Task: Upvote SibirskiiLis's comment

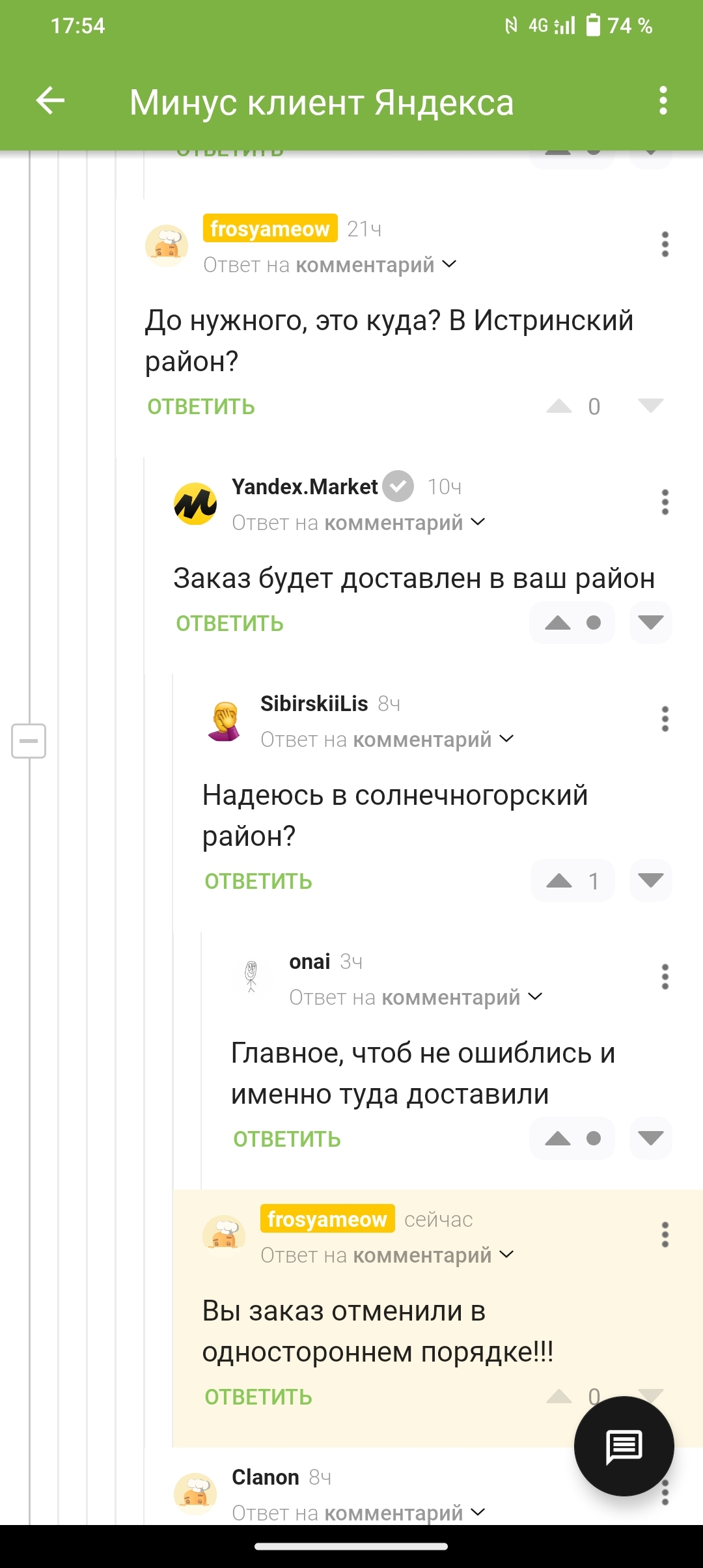Action: [558, 881]
